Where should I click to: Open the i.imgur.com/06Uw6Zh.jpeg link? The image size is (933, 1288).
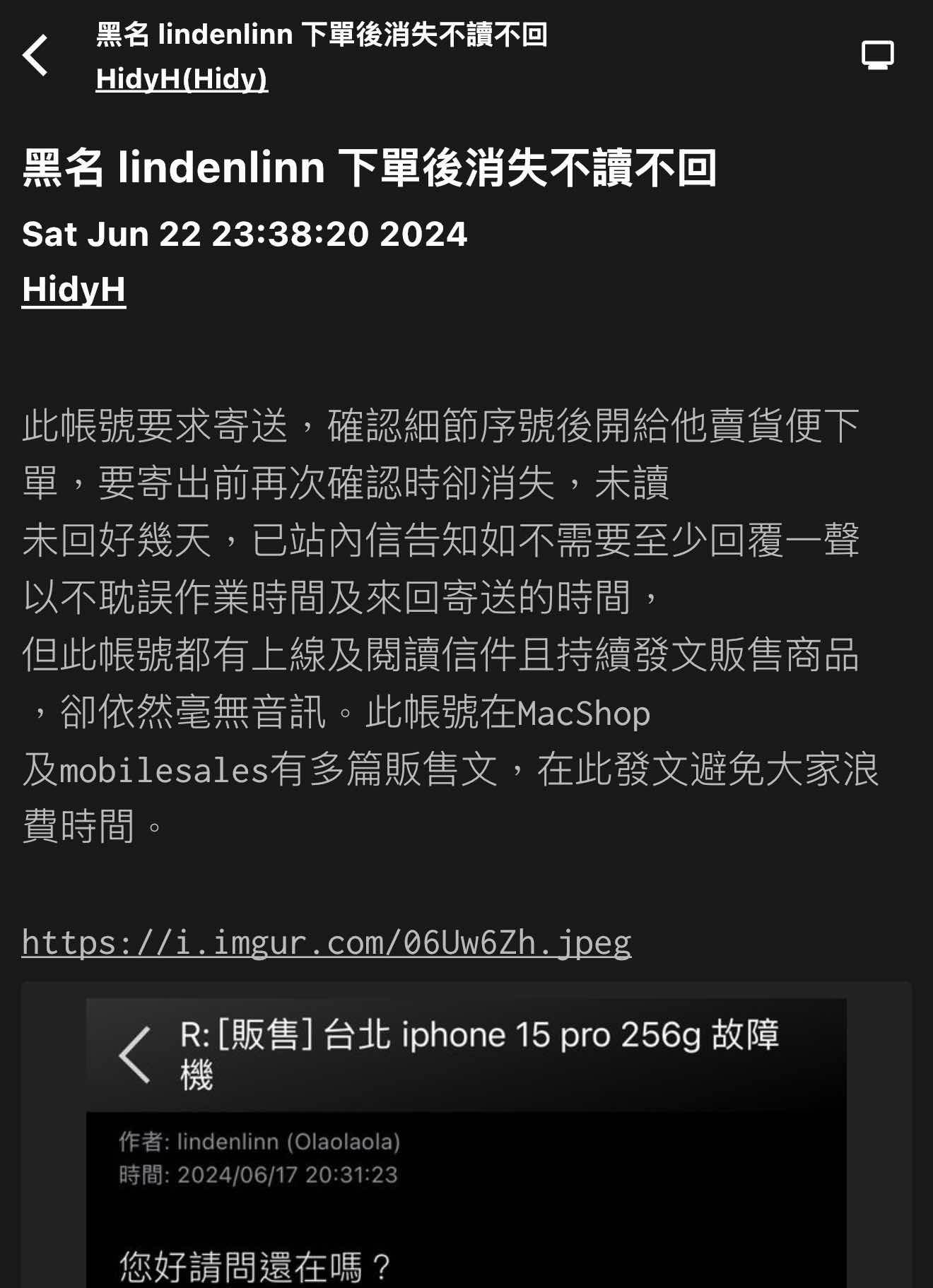point(326,942)
